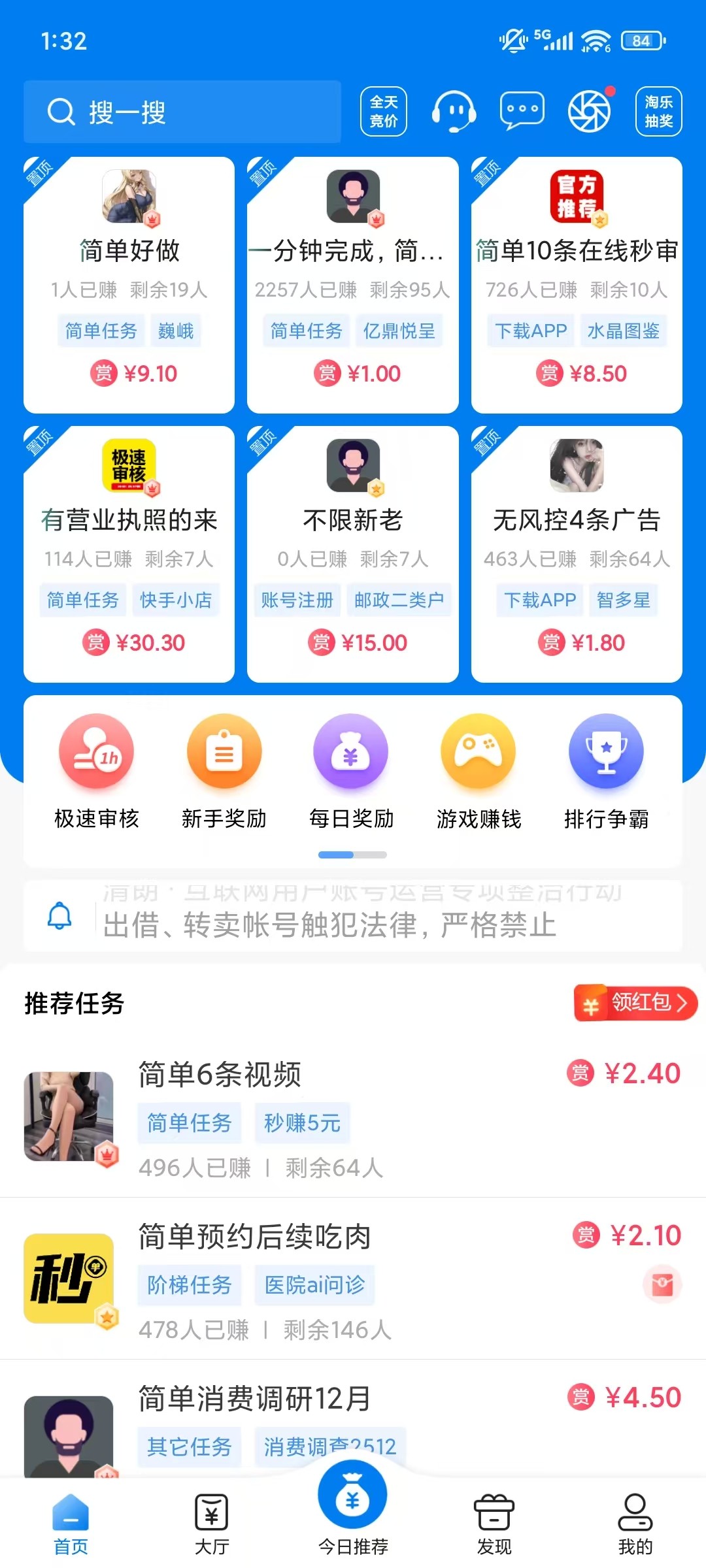This screenshot has width=706, height=1568.
Task: Open the 搜一搜 search box
Action: (x=182, y=112)
